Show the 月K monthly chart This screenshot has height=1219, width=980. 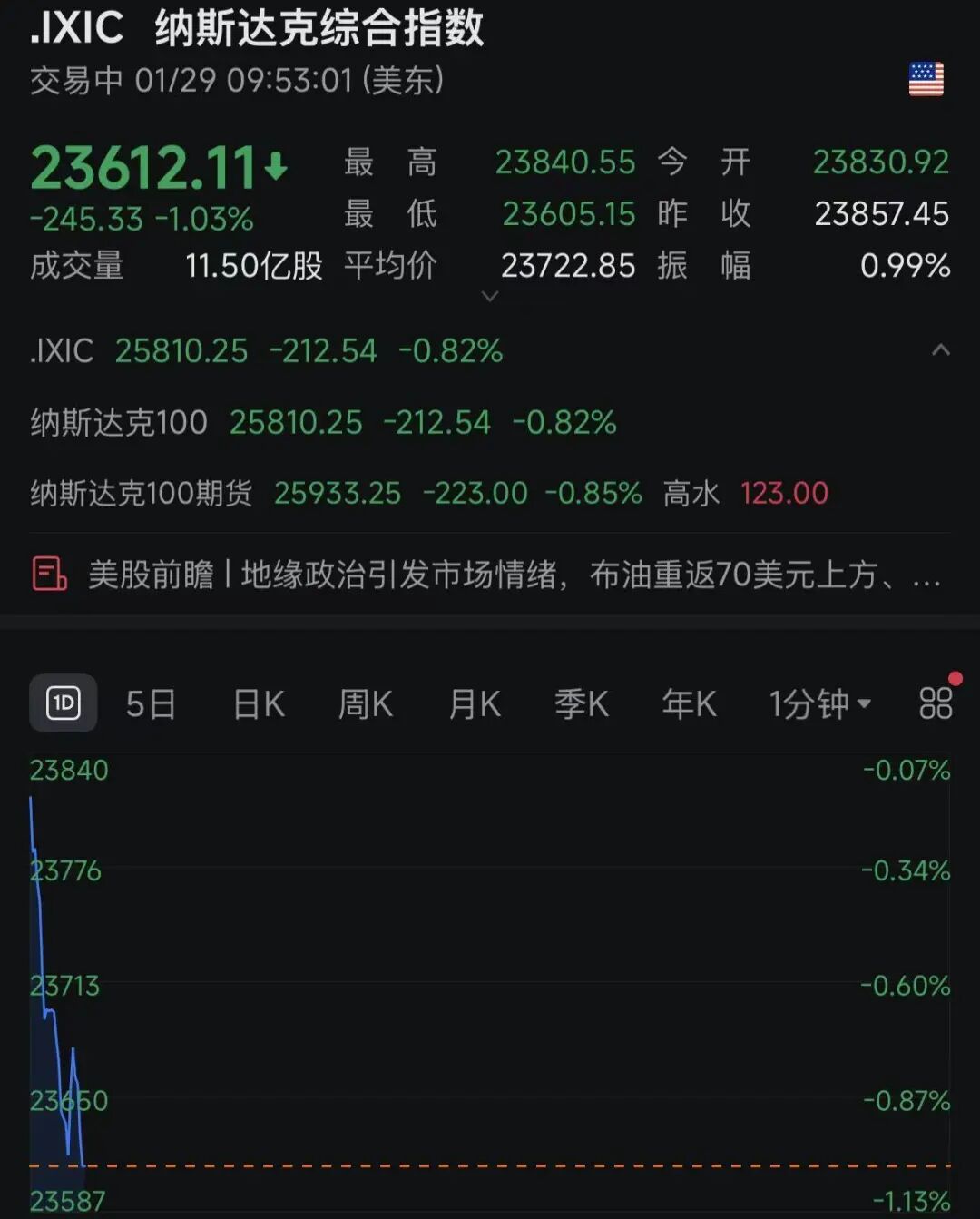475,704
